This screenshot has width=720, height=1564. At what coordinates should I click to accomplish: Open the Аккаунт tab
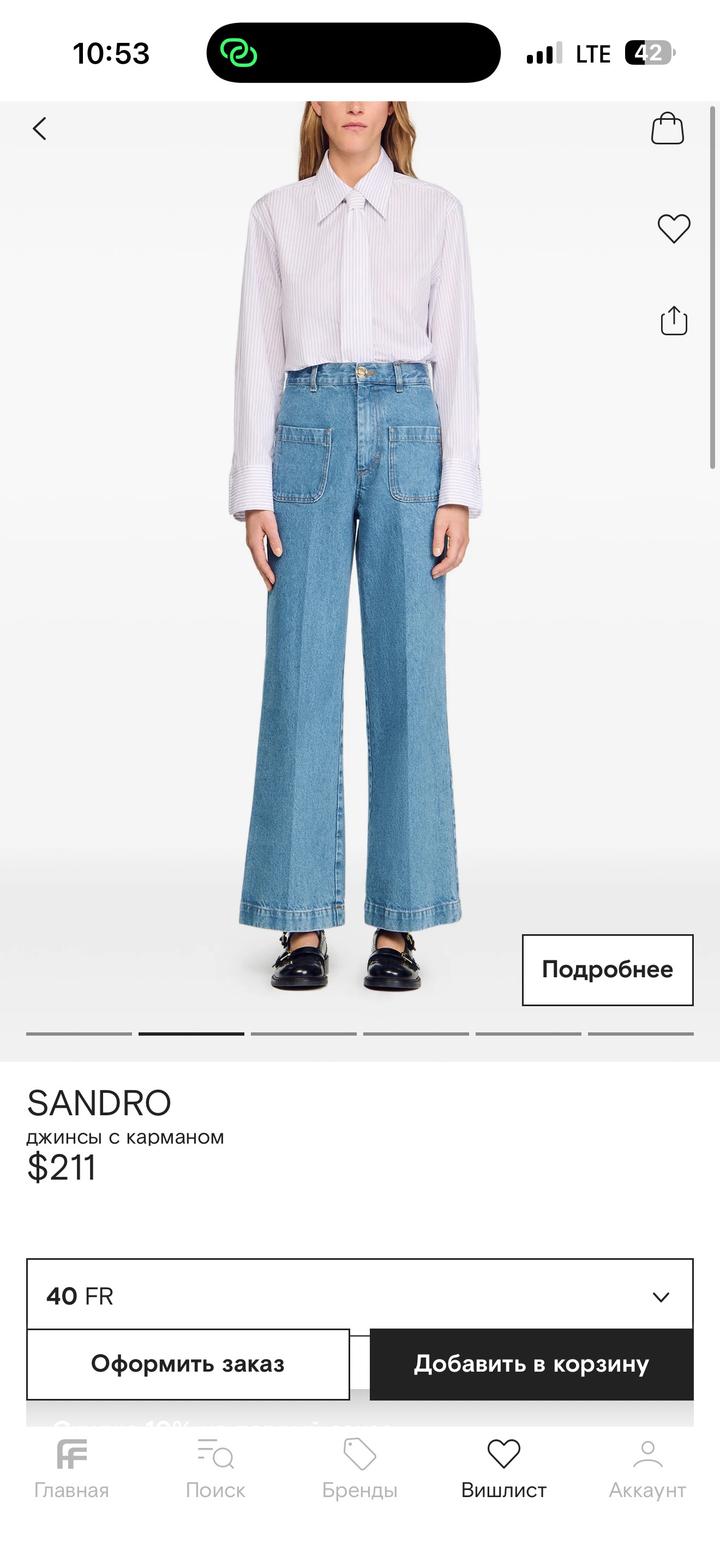647,1469
